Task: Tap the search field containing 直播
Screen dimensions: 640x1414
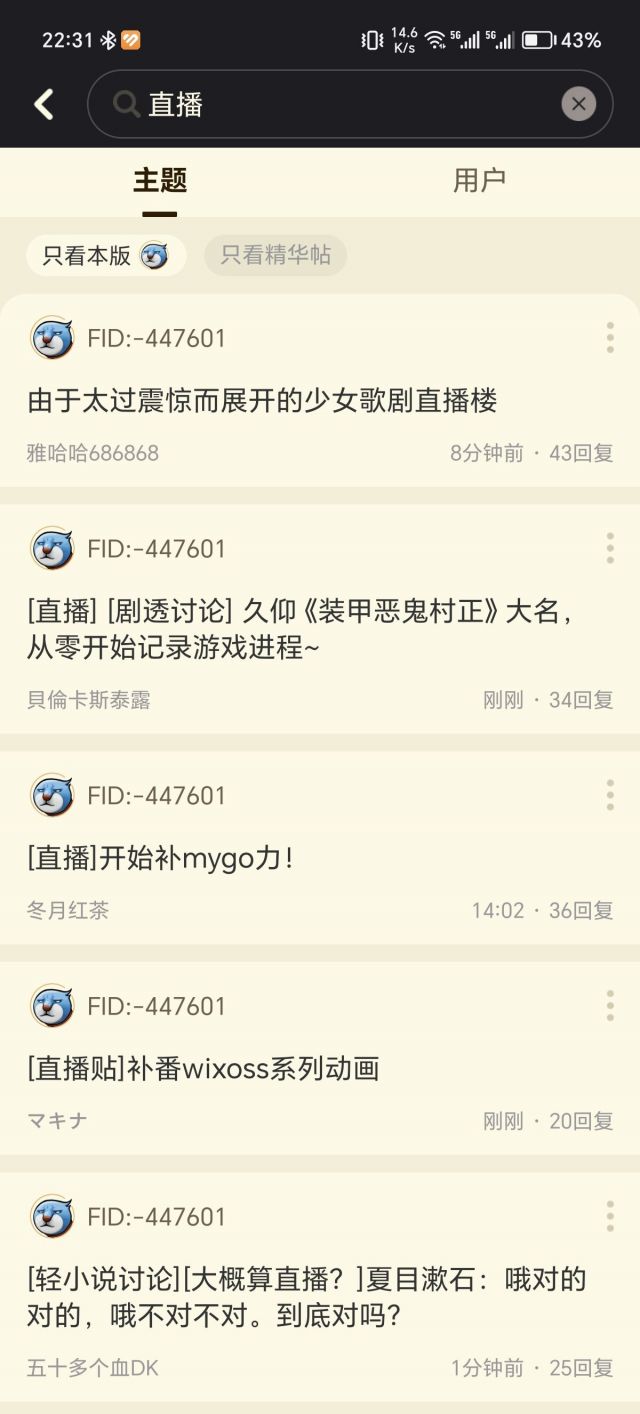Action: tap(340, 104)
